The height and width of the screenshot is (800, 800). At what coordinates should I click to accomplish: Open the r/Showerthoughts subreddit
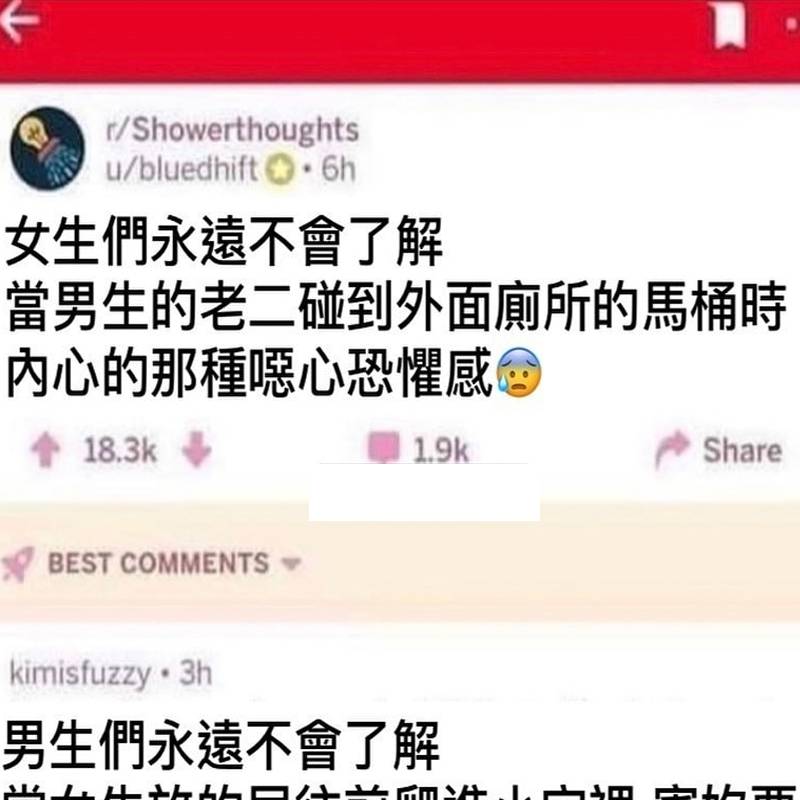point(231,130)
